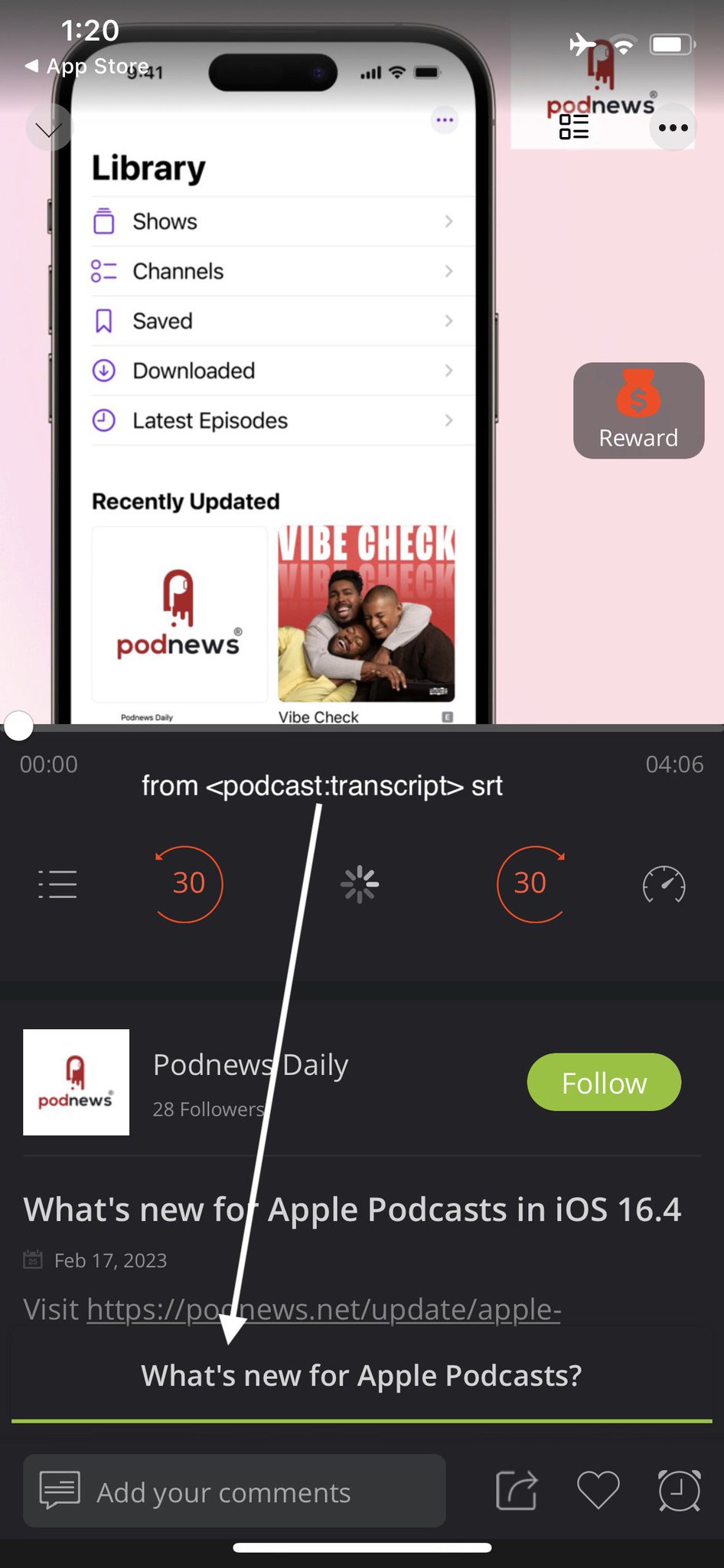Follow Podnews Daily
This screenshot has width=724, height=1568.
604,1083
